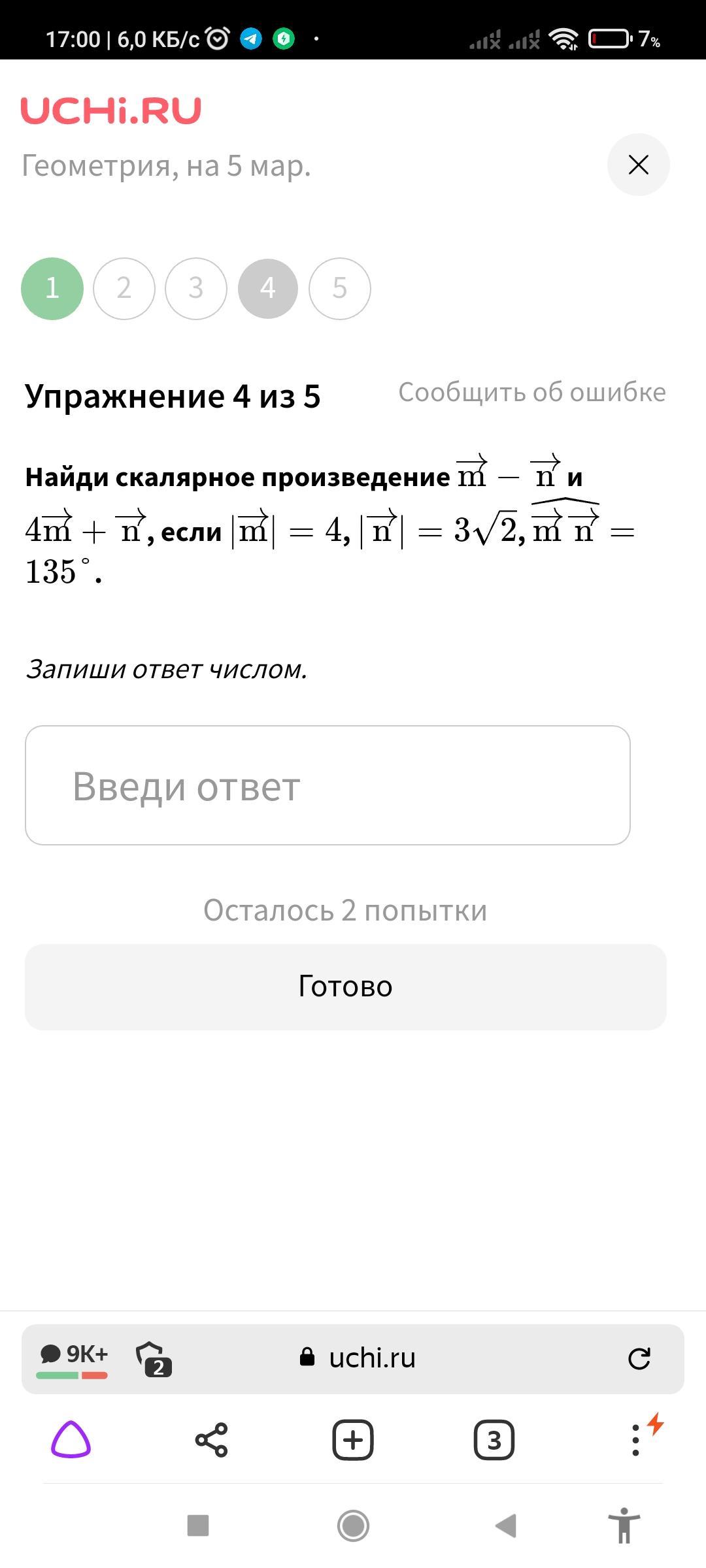Open the 9K+ site reviews
This screenshot has width=706, height=1568.
pyautogui.click(x=73, y=1358)
